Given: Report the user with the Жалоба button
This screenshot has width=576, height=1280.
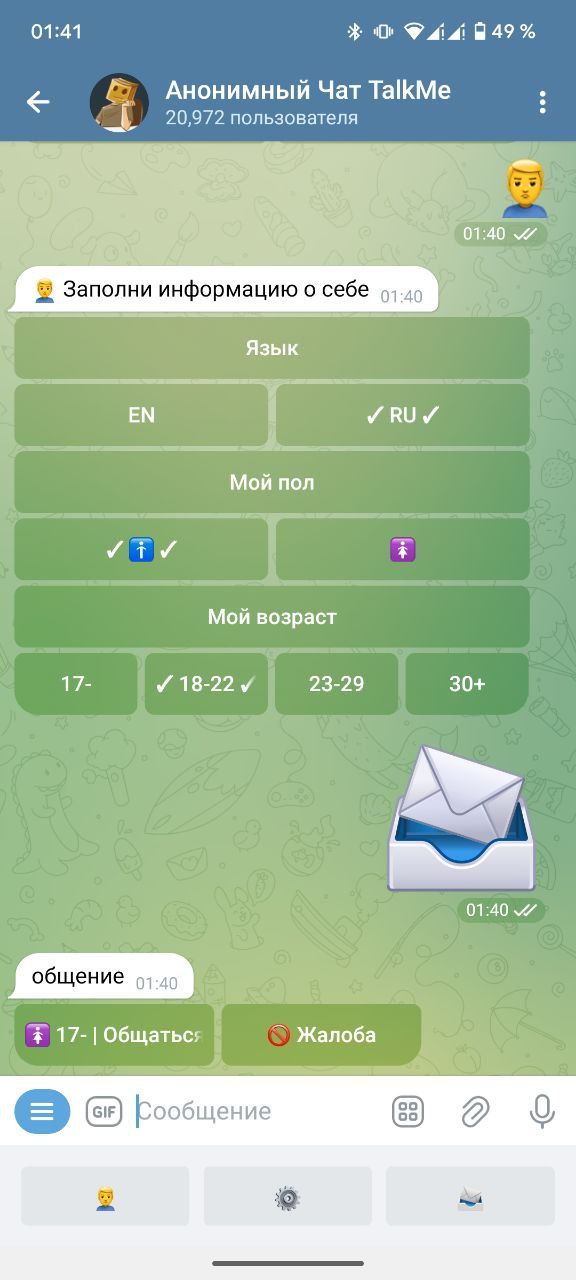Looking at the screenshot, I should [x=321, y=1035].
